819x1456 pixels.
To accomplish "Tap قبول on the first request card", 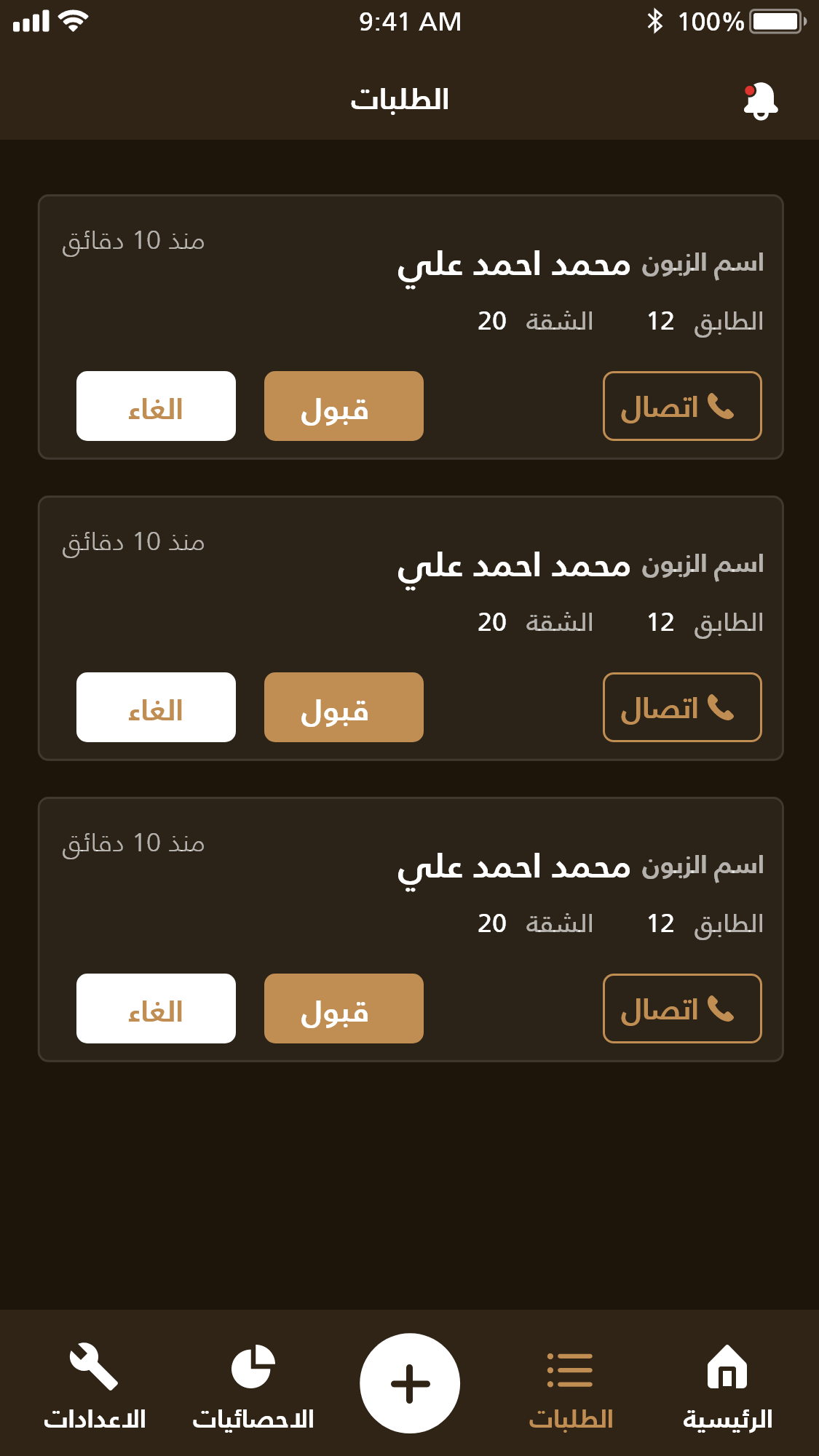I will point(344,406).
